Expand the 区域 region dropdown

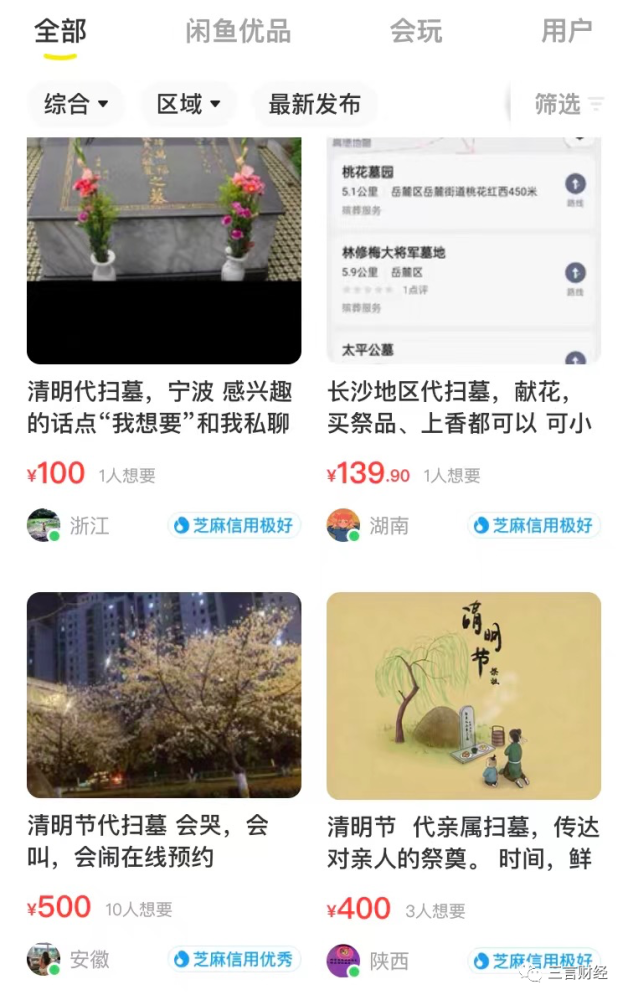(x=189, y=104)
